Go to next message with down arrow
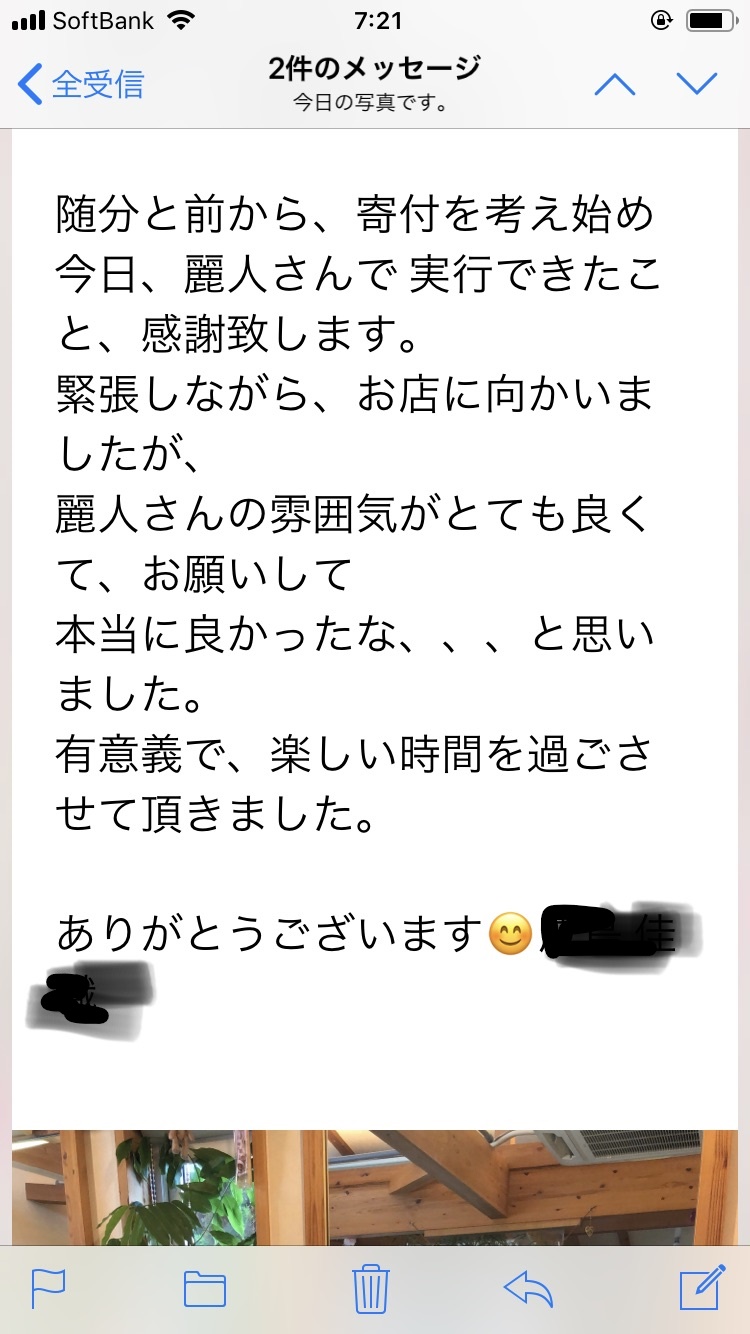 696,84
